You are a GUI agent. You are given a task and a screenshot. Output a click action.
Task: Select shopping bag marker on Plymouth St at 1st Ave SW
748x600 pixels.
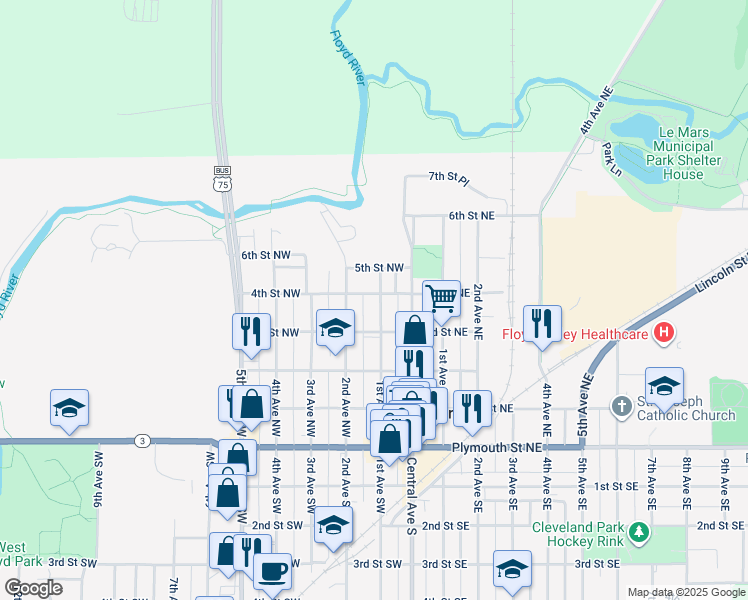(x=390, y=439)
